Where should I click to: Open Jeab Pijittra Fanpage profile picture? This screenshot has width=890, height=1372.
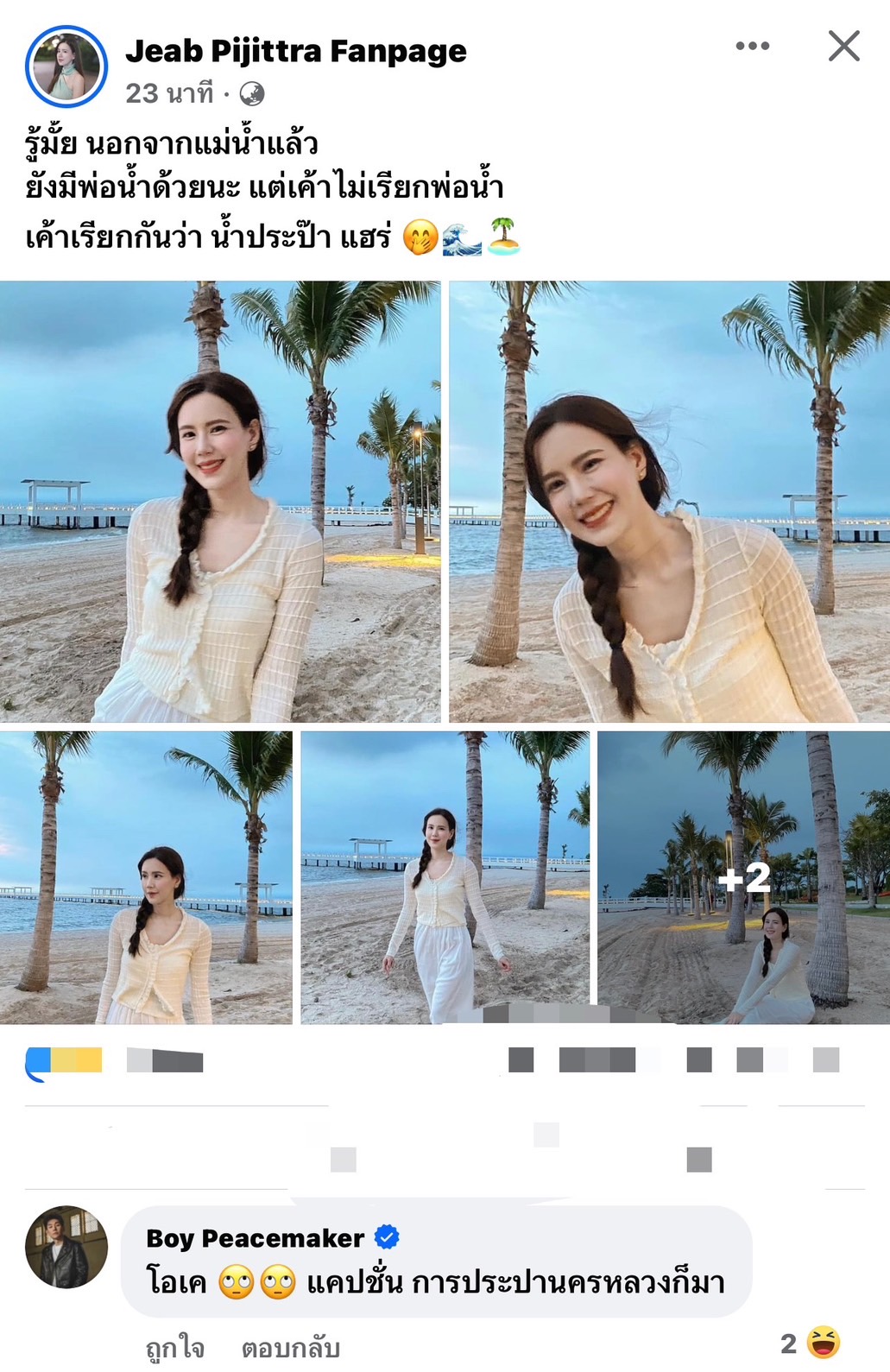click(x=66, y=67)
